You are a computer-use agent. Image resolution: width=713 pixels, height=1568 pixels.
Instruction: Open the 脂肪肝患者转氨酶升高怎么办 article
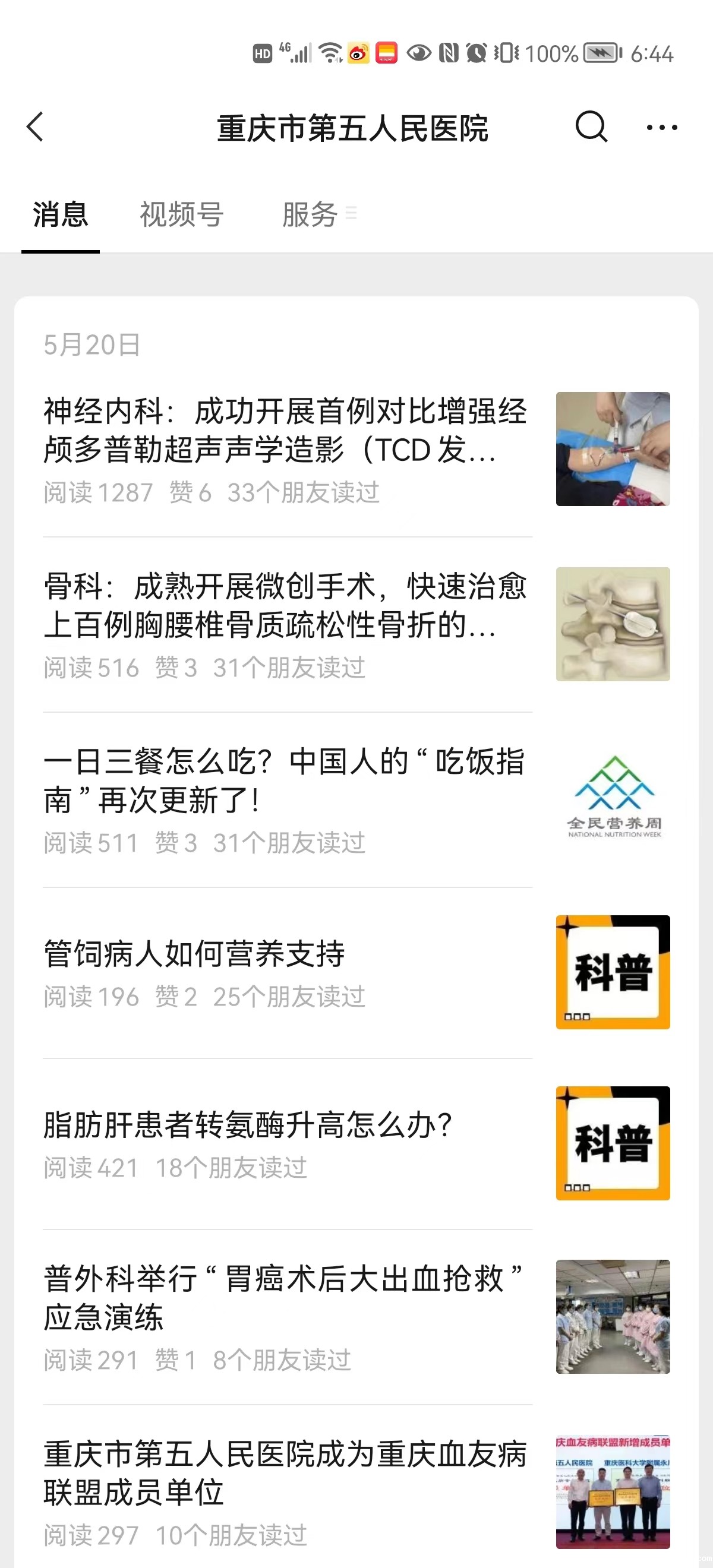tap(248, 1125)
